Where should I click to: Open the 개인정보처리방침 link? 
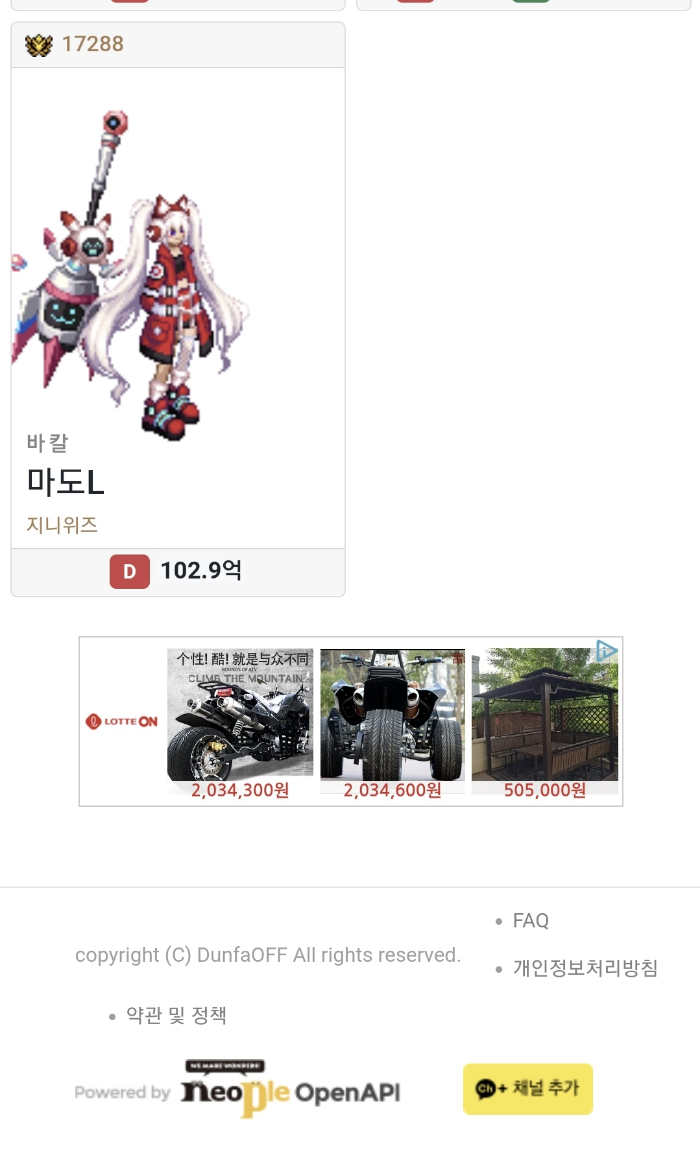click(585, 968)
